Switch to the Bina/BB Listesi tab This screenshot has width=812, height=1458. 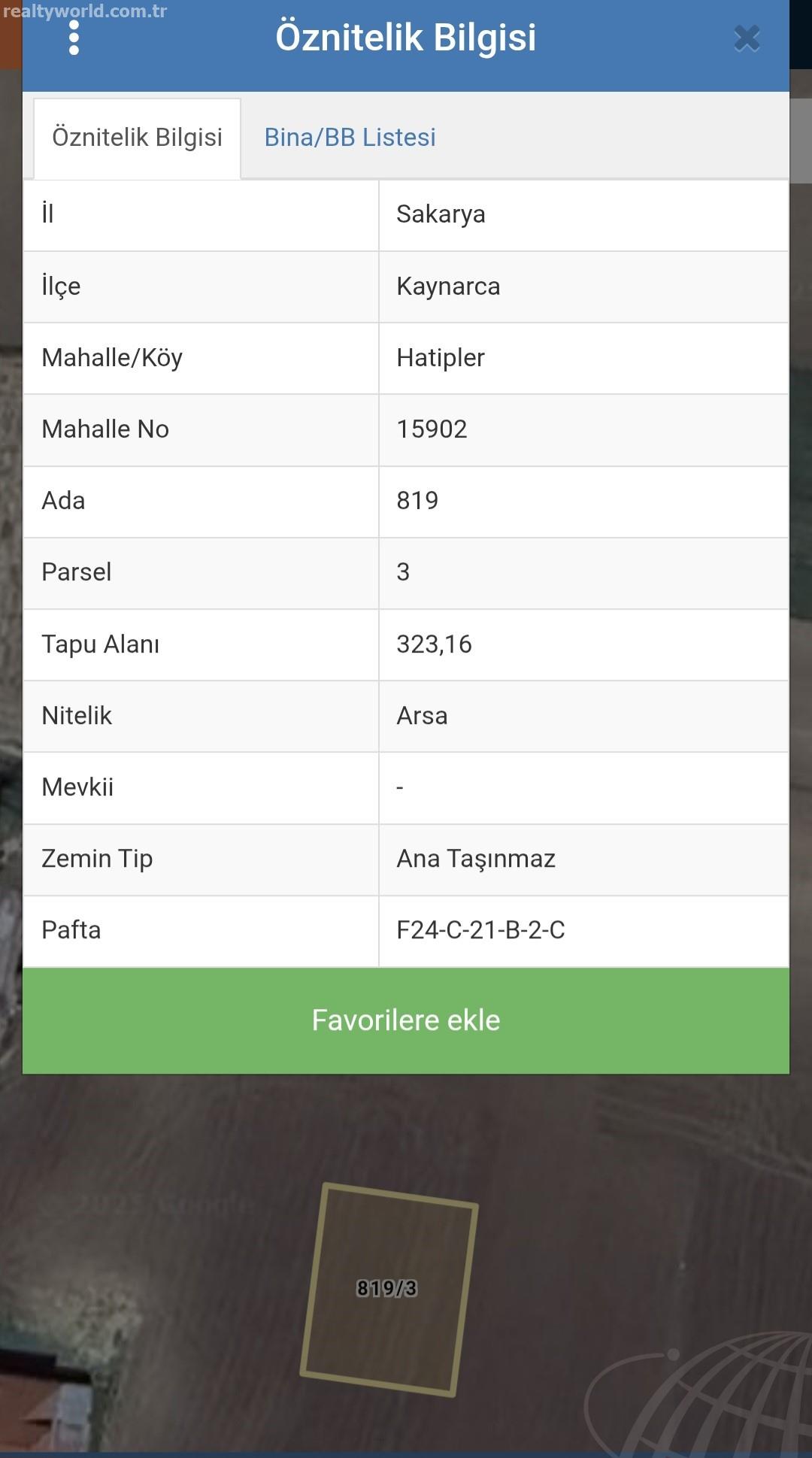click(350, 138)
